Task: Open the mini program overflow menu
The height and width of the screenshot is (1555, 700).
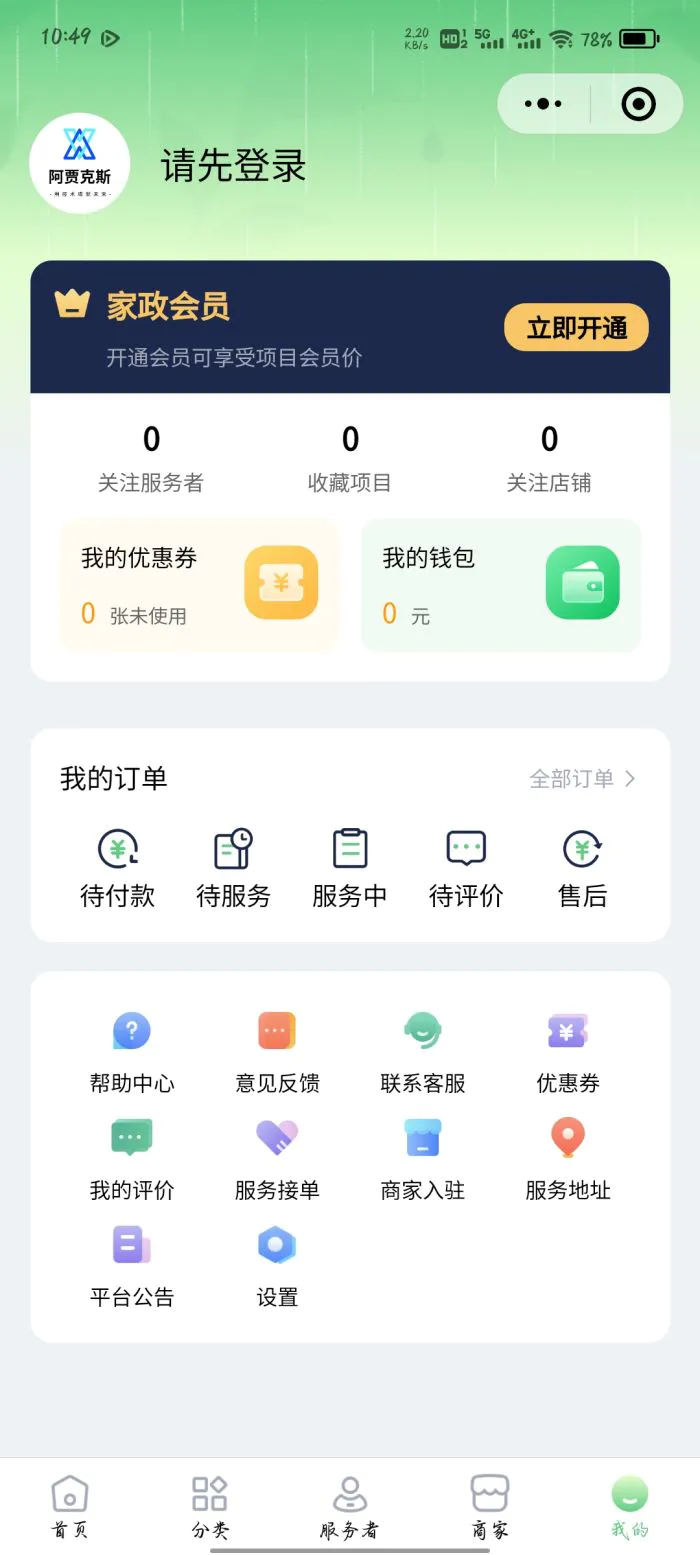Action: tap(543, 104)
